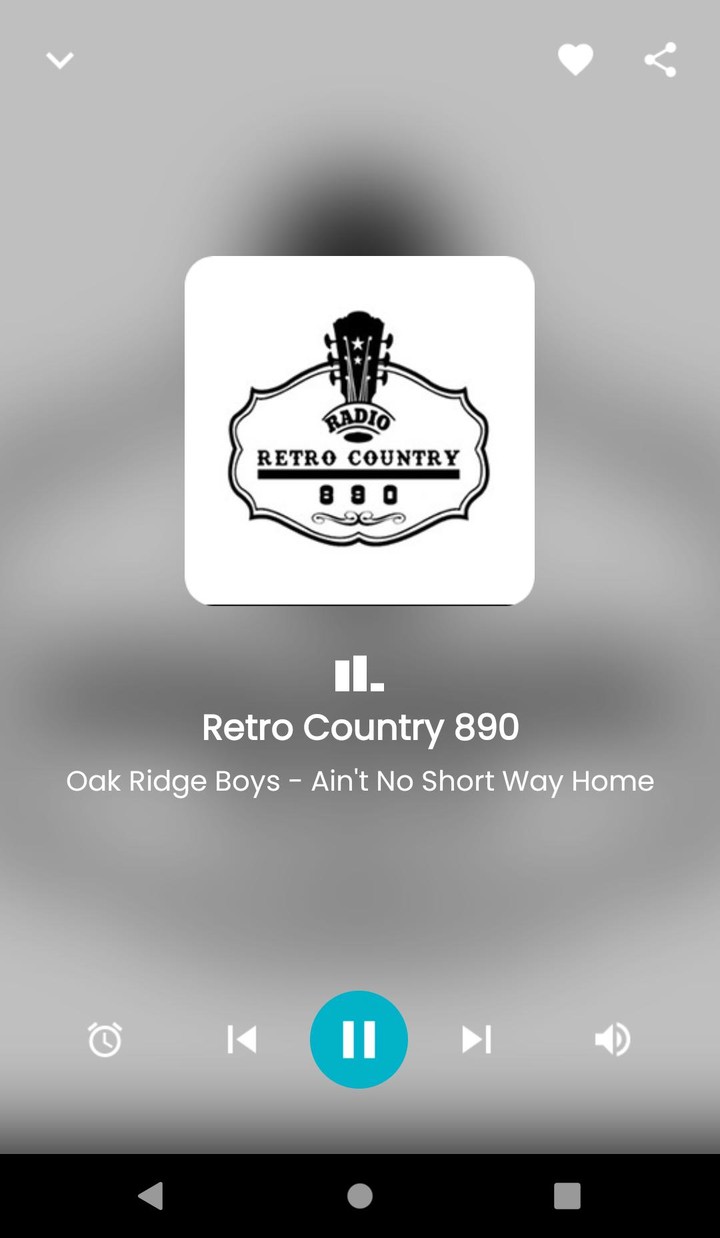Image resolution: width=720 pixels, height=1238 pixels.
Task: Unfavorite the station using the heart icon
Action: (x=576, y=59)
